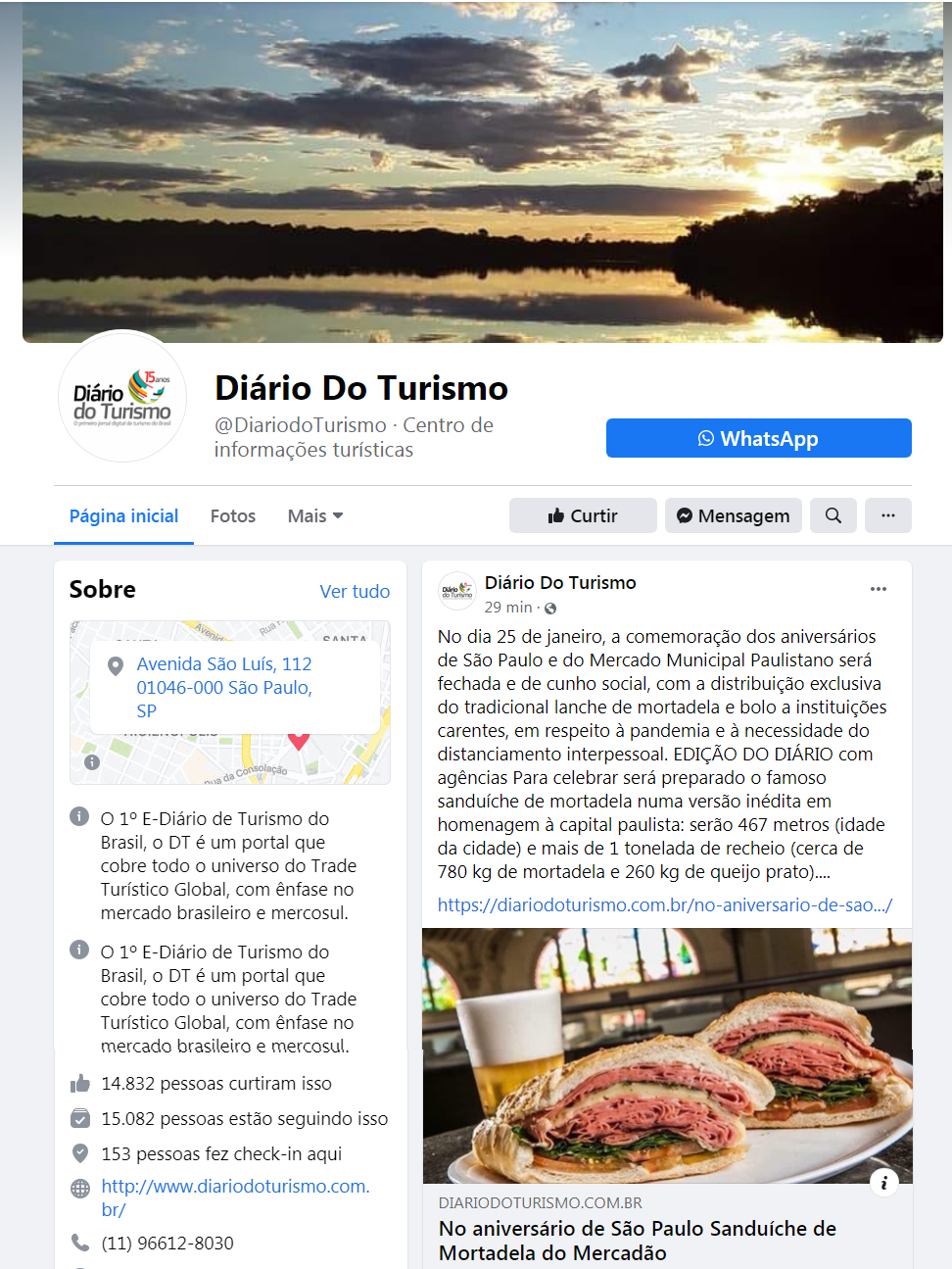
Task: Contact the page via WhatsApp button
Action: click(x=758, y=438)
